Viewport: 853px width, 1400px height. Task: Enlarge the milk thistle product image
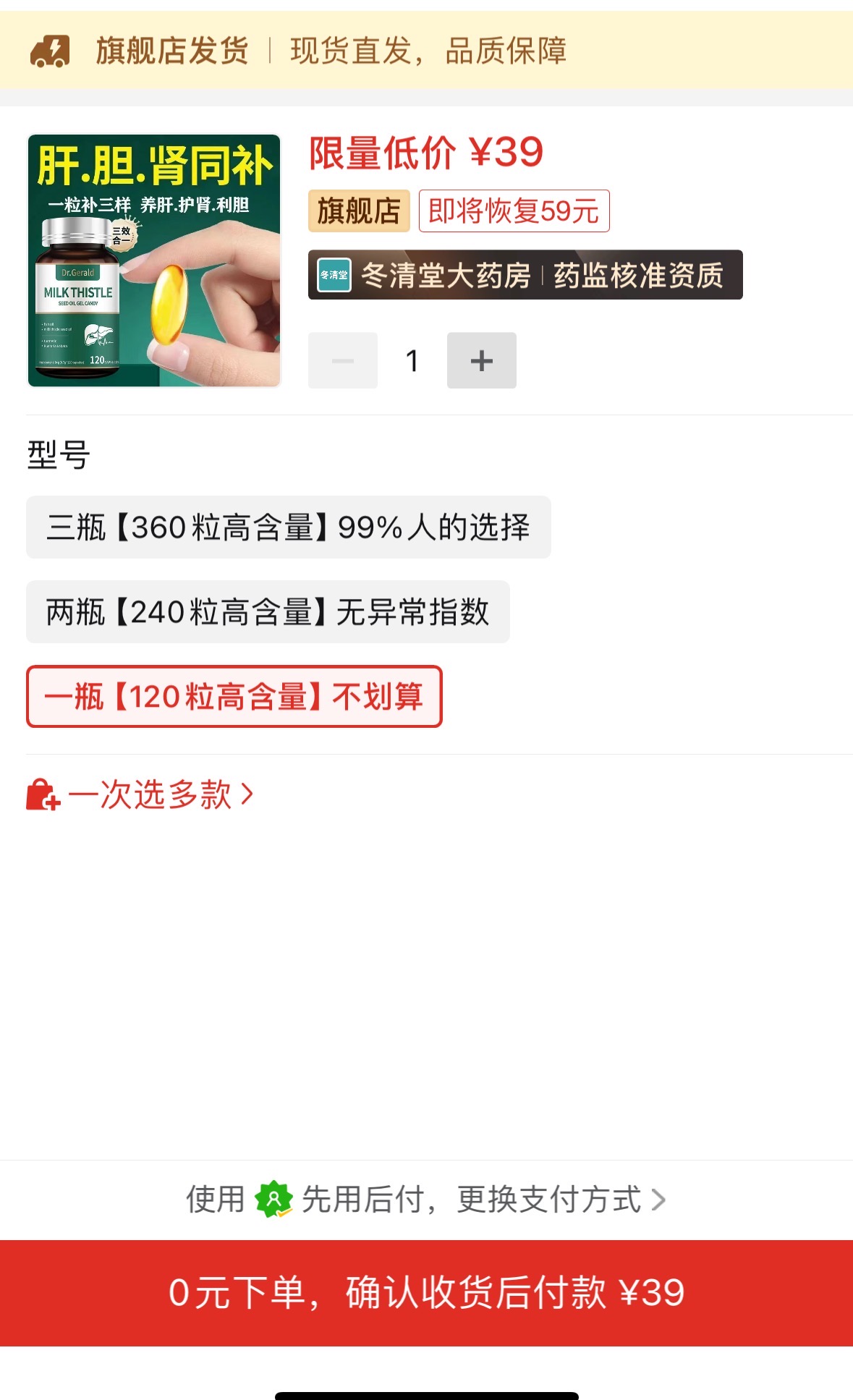pyautogui.click(x=154, y=260)
